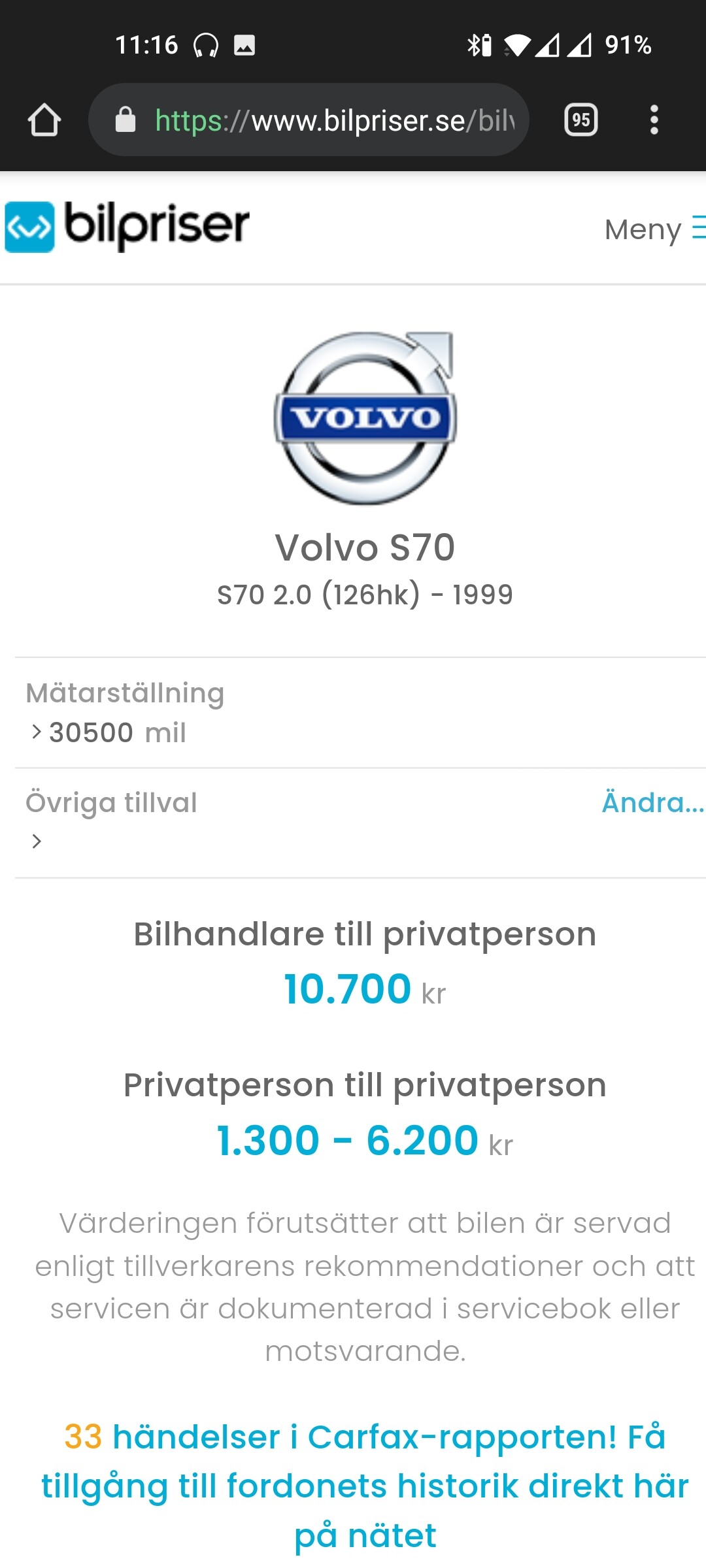The image size is (706, 1568).
Task: Tap Ändra to change Övriga tillval
Action: [652, 802]
